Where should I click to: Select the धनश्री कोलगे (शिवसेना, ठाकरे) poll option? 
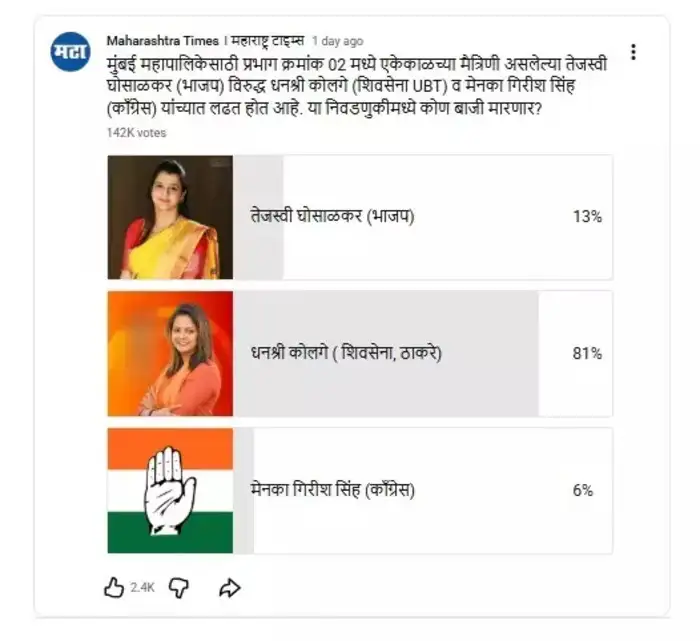pos(360,353)
